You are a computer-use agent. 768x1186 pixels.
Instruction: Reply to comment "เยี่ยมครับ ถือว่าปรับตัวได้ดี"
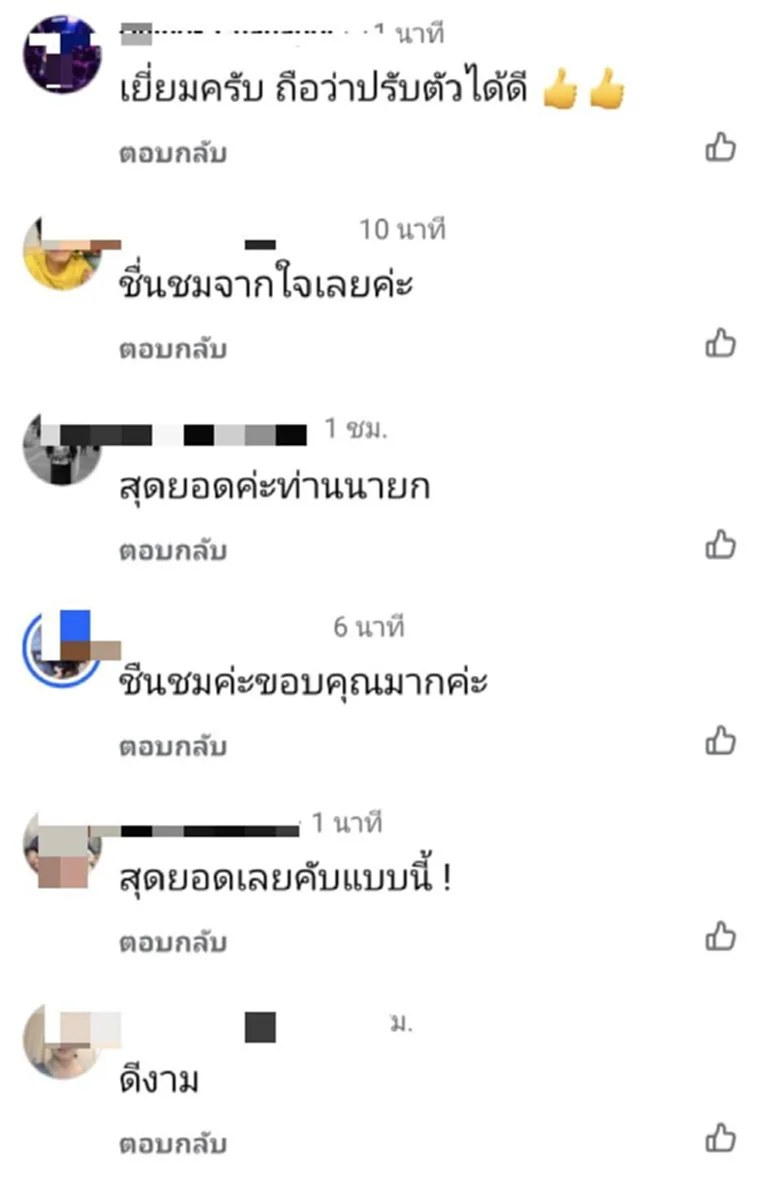[x=174, y=153]
